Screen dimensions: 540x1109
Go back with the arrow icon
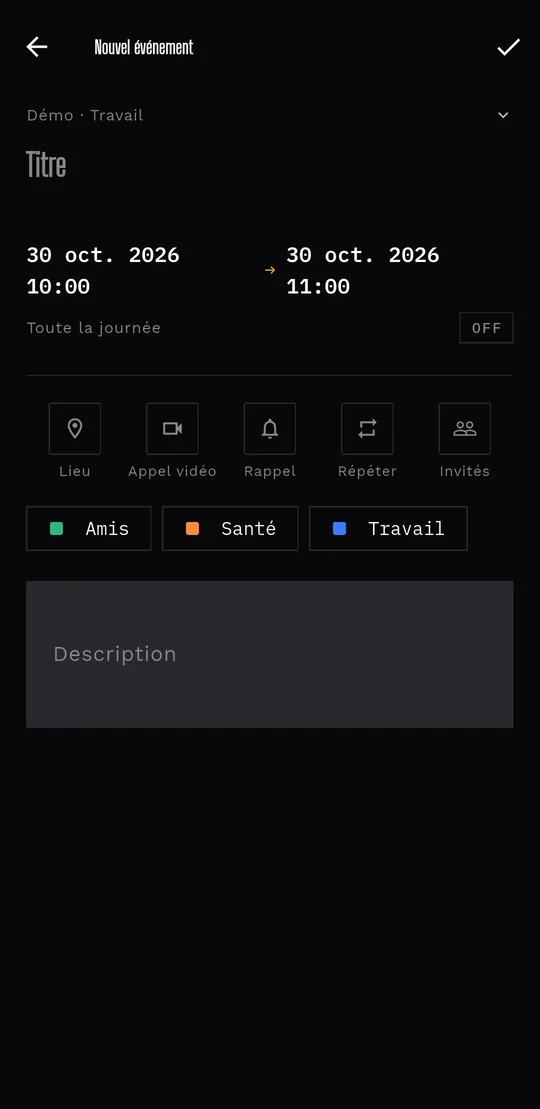click(x=37, y=47)
